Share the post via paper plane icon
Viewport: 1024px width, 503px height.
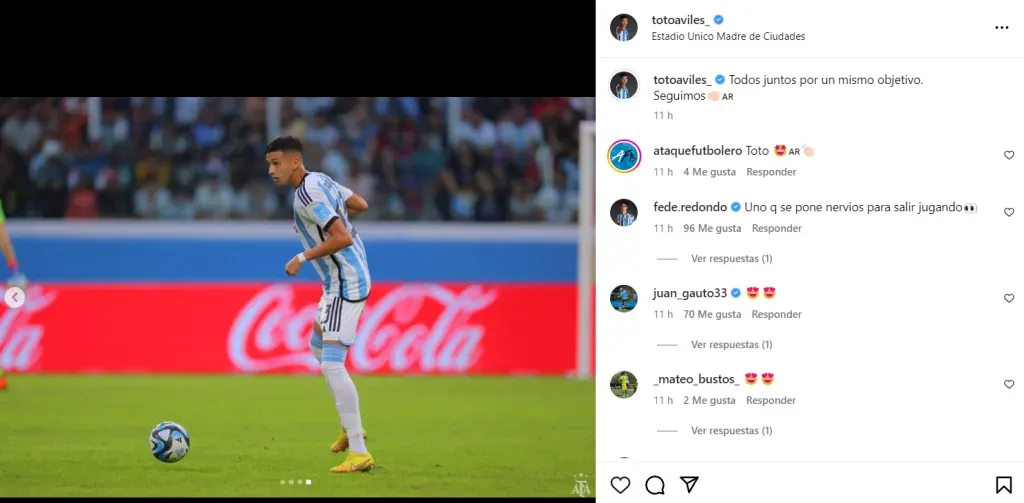coord(689,485)
